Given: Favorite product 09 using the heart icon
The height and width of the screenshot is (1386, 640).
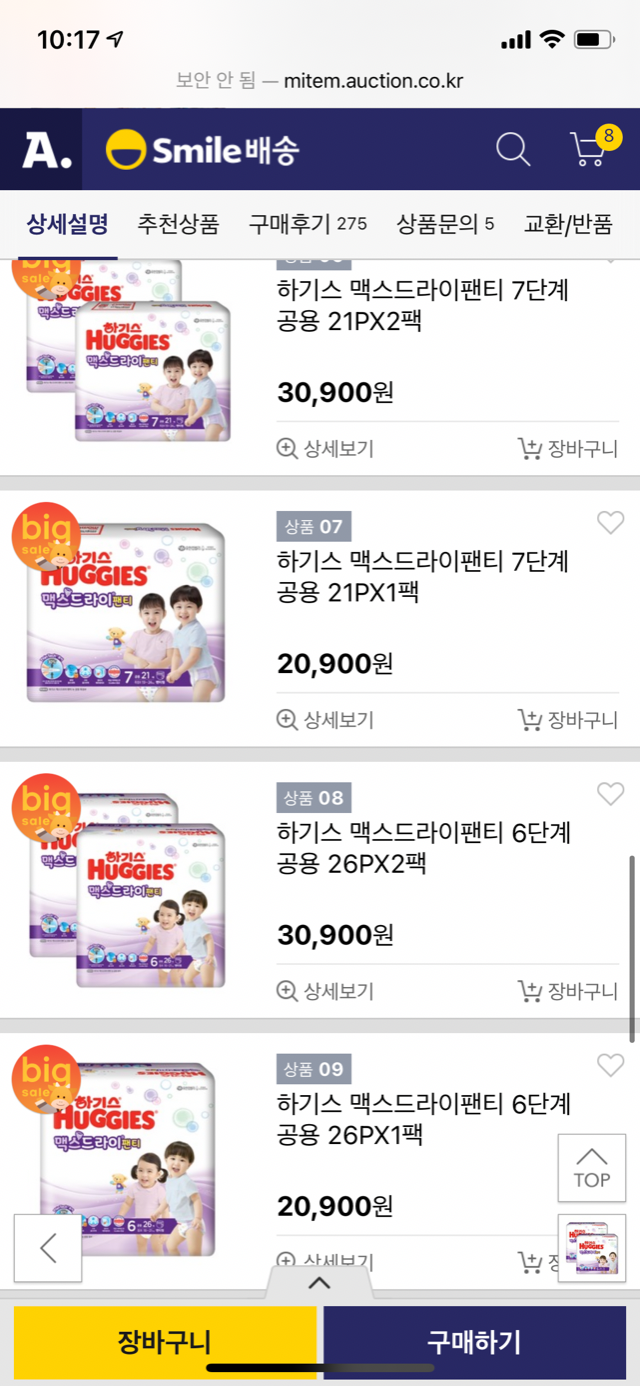Looking at the screenshot, I should [x=610, y=1066].
